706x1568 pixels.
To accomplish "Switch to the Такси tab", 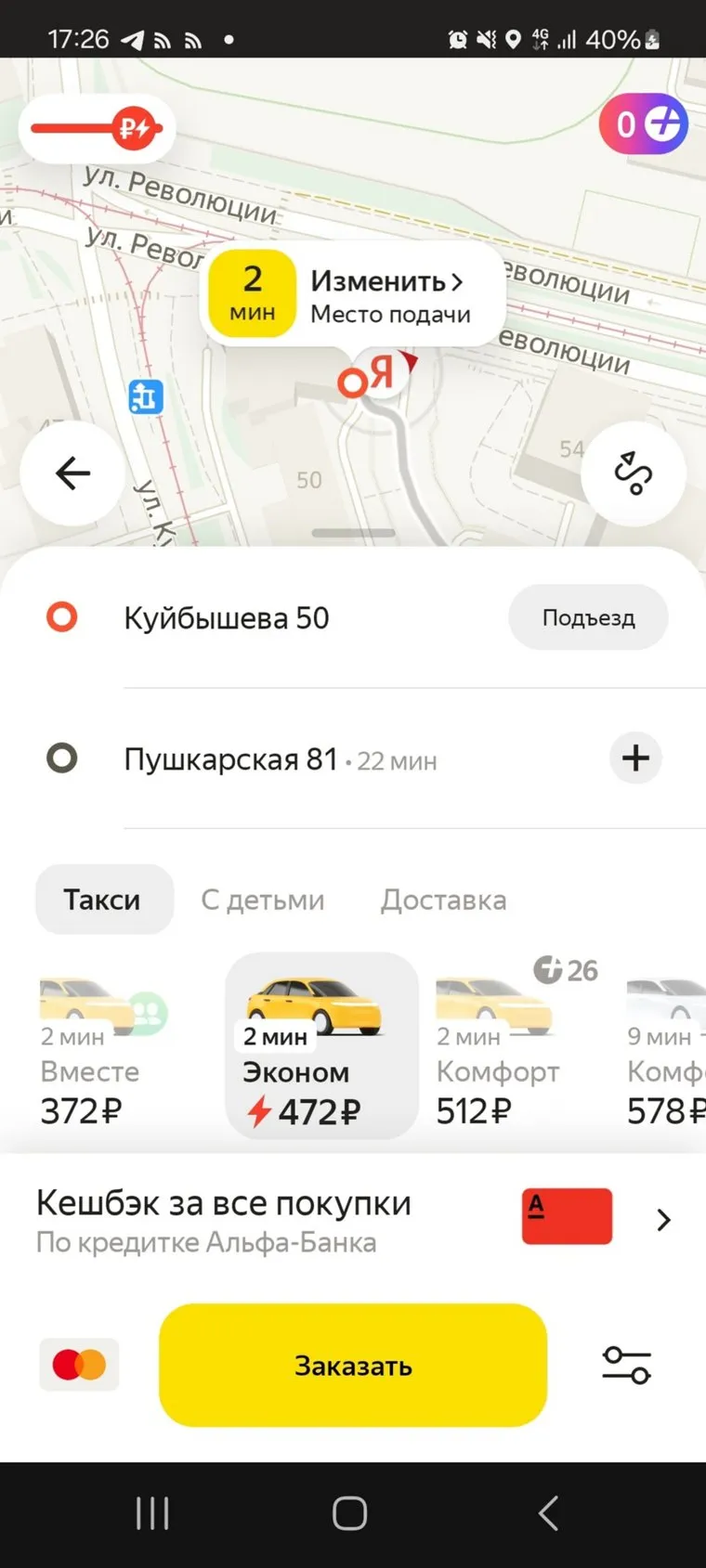I will click(103, 900).
